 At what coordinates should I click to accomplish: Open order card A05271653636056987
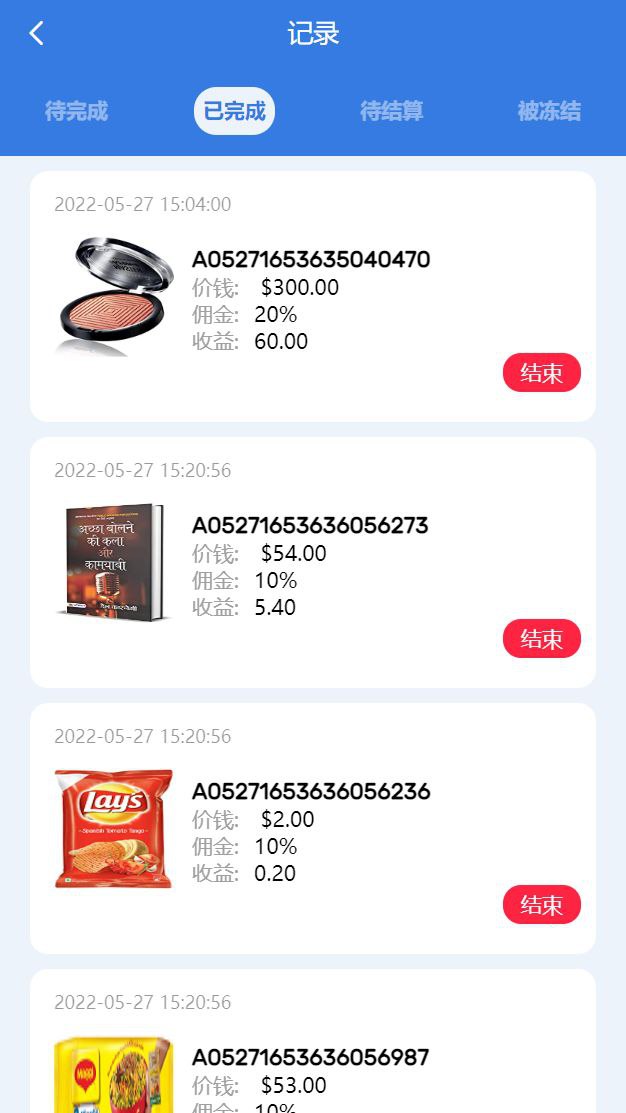coord(310,1057)
